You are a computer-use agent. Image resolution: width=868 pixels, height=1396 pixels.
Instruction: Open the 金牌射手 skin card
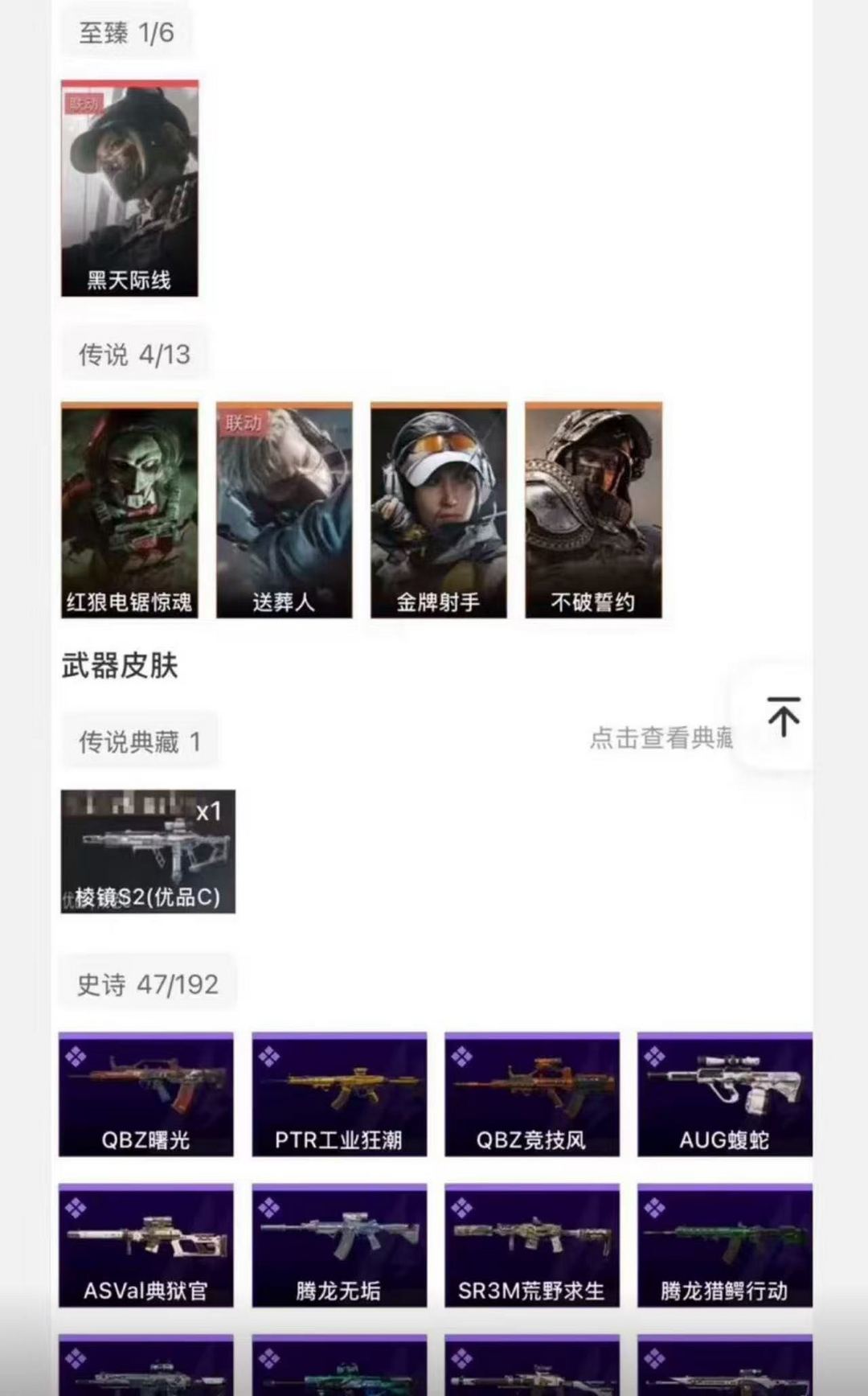click(x=439, y=511)
